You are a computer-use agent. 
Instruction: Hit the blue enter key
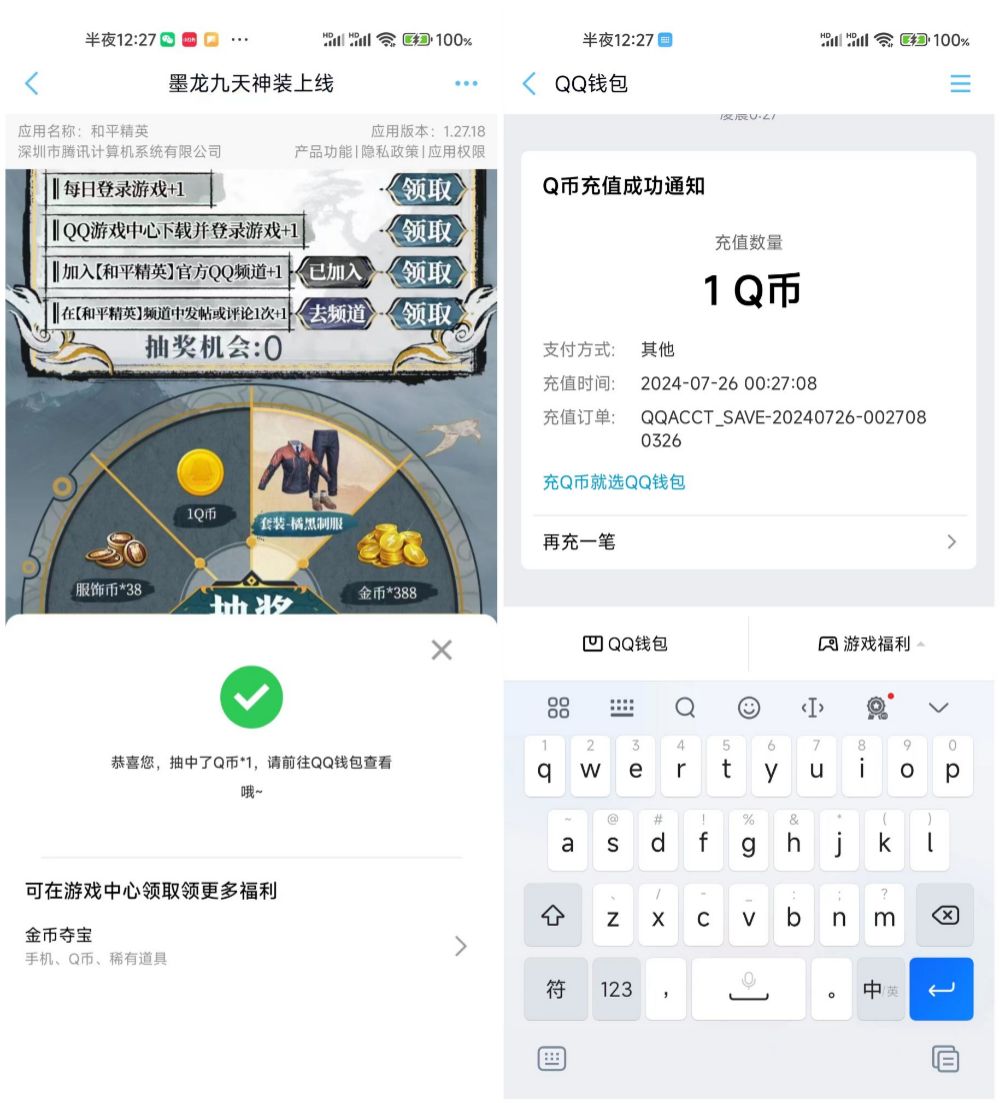[x=941, y=989]
